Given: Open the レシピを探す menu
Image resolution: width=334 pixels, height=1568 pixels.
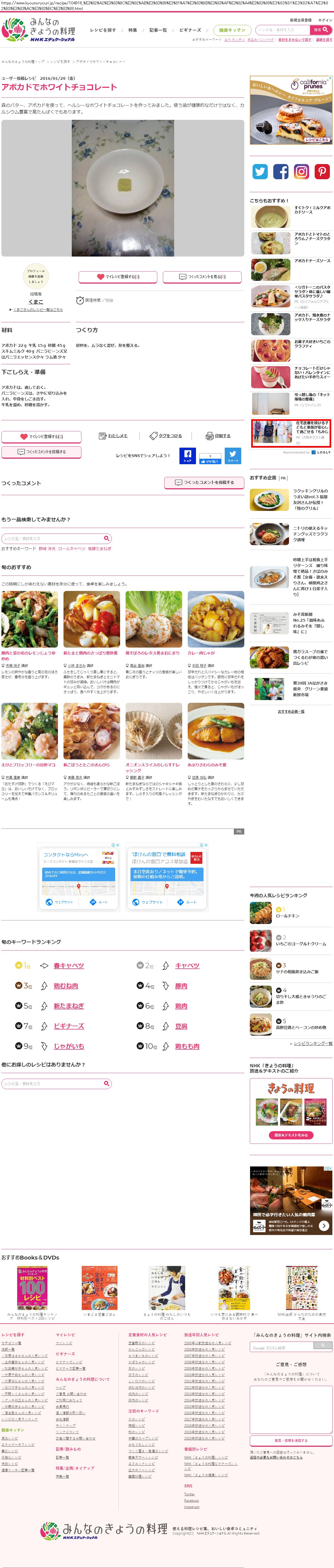Looking at the screenshot, I should click(103, 30).
